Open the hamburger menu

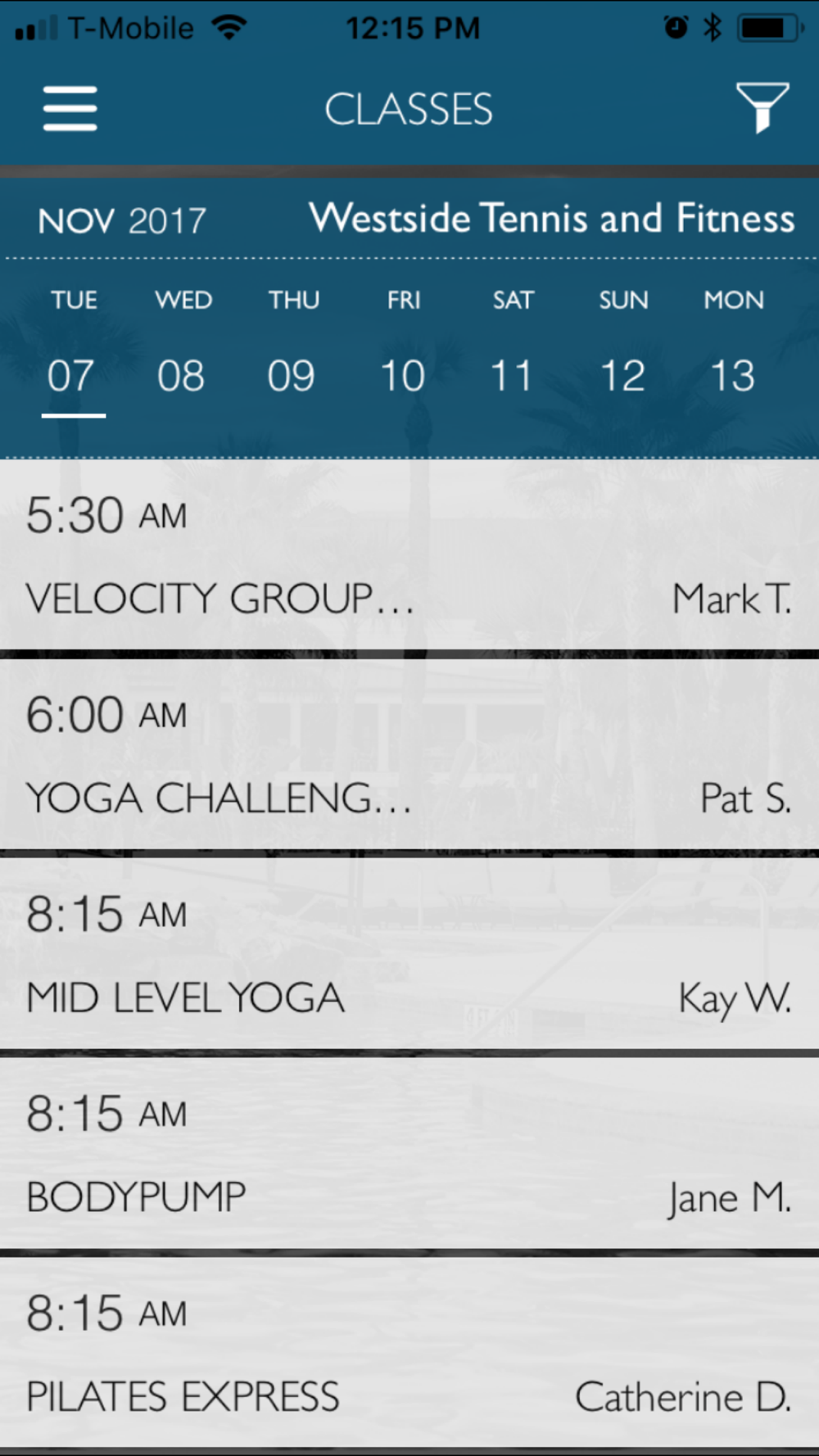[x=70, y=108]
